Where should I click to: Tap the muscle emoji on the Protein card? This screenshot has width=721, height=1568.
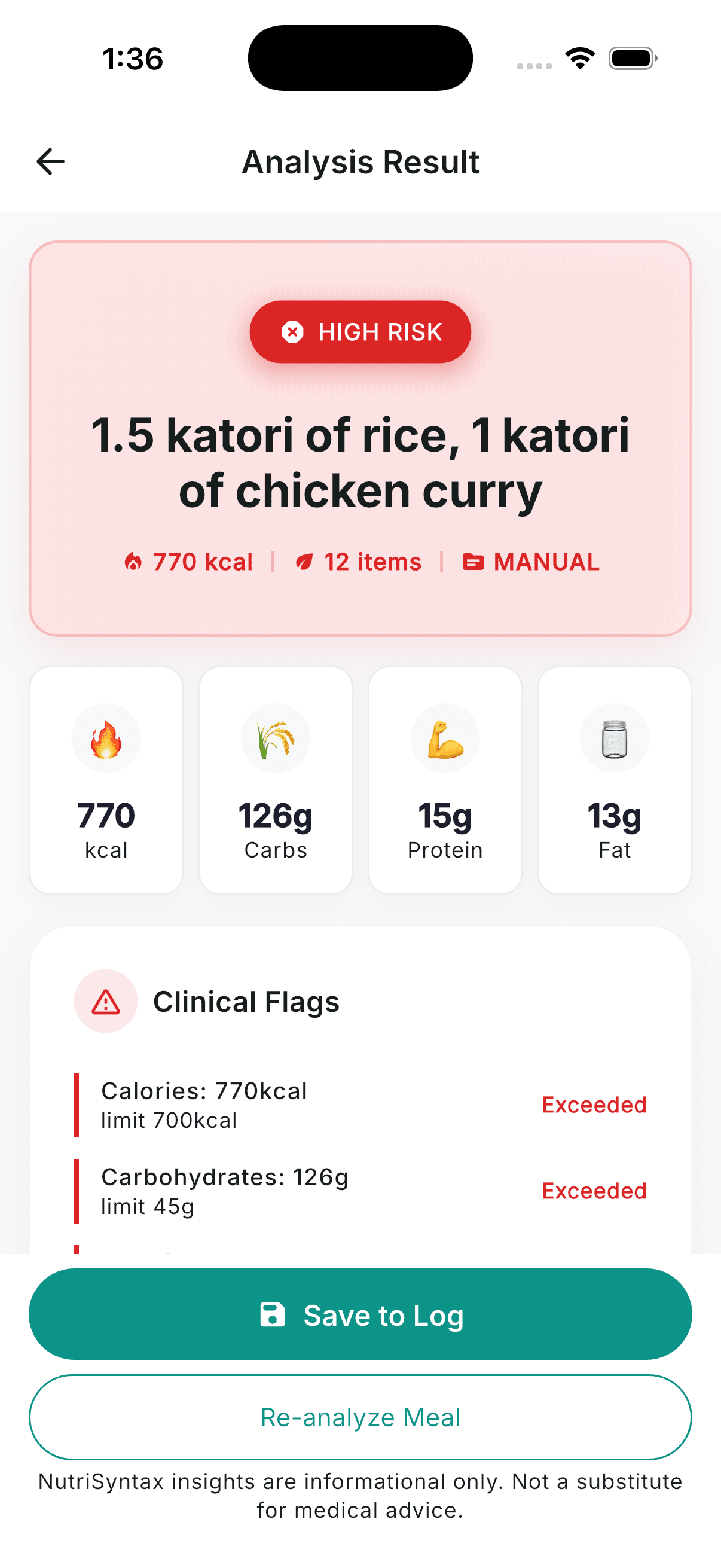pyautogui.click(x=445, y=738)
